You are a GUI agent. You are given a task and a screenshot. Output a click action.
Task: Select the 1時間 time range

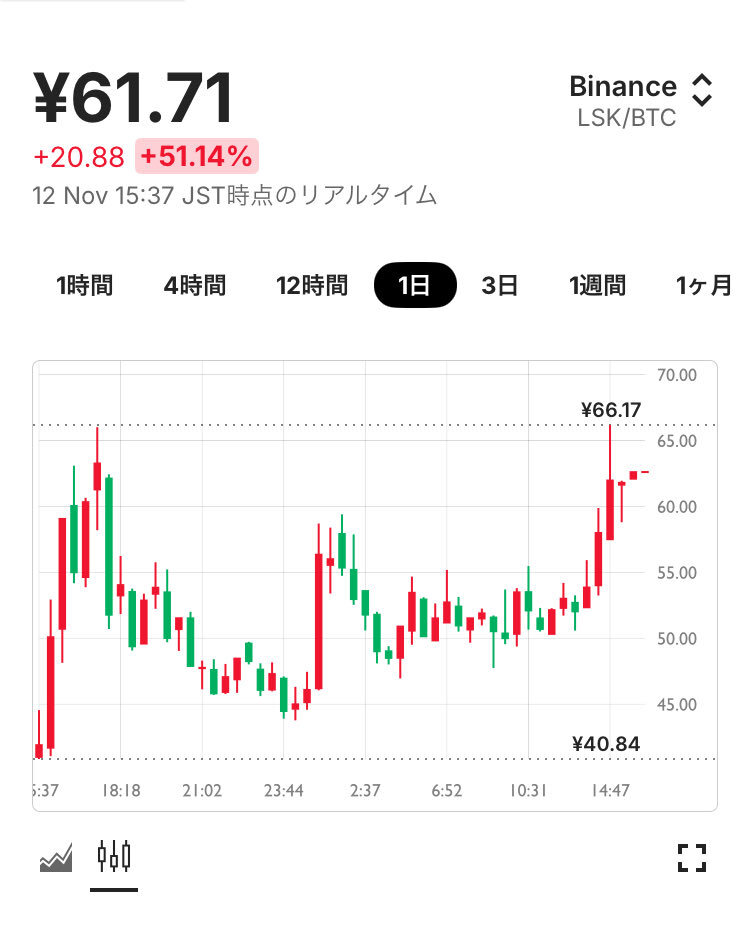point(85,285)
